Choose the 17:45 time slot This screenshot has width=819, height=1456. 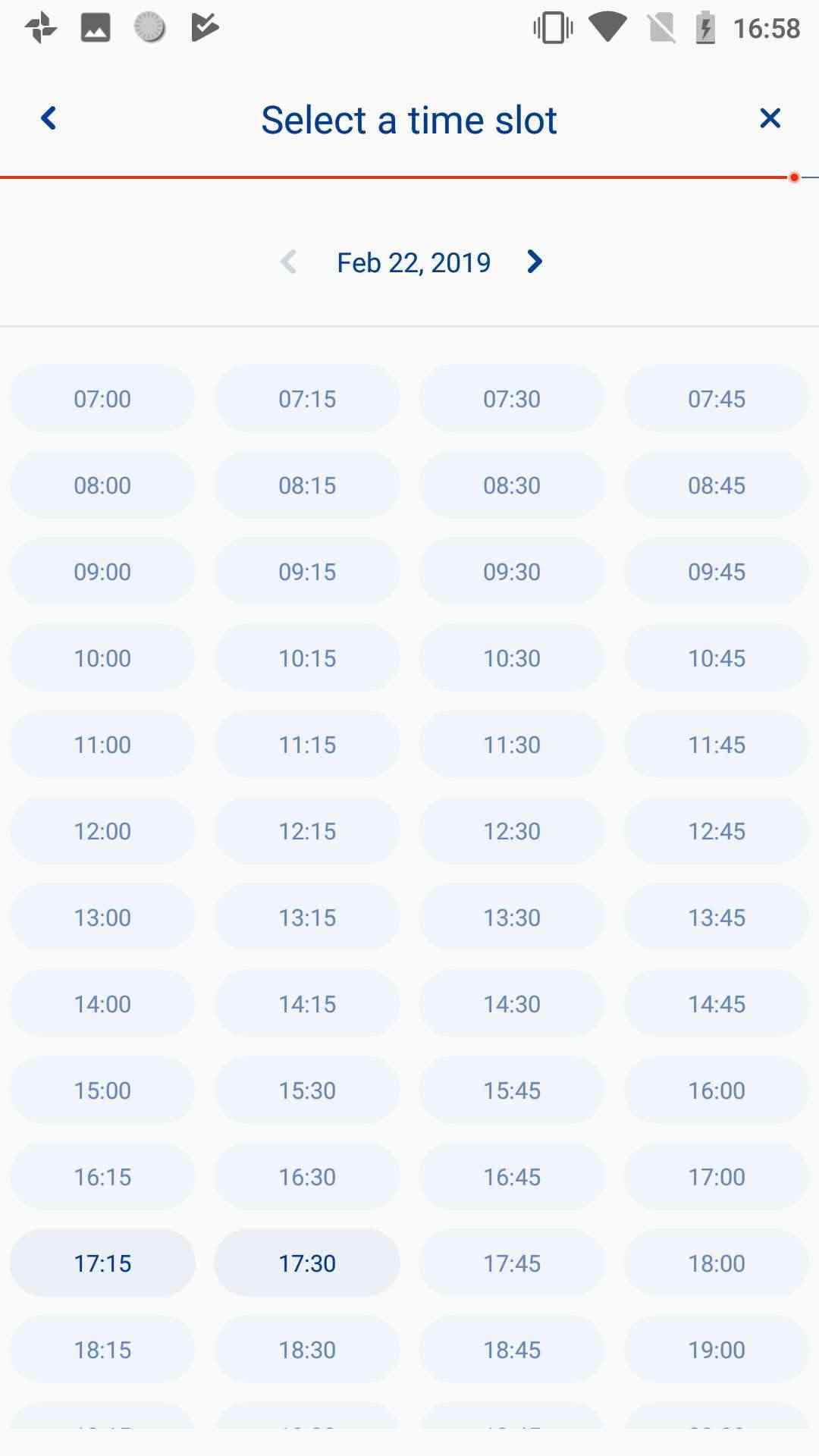tap(512, 1263)
